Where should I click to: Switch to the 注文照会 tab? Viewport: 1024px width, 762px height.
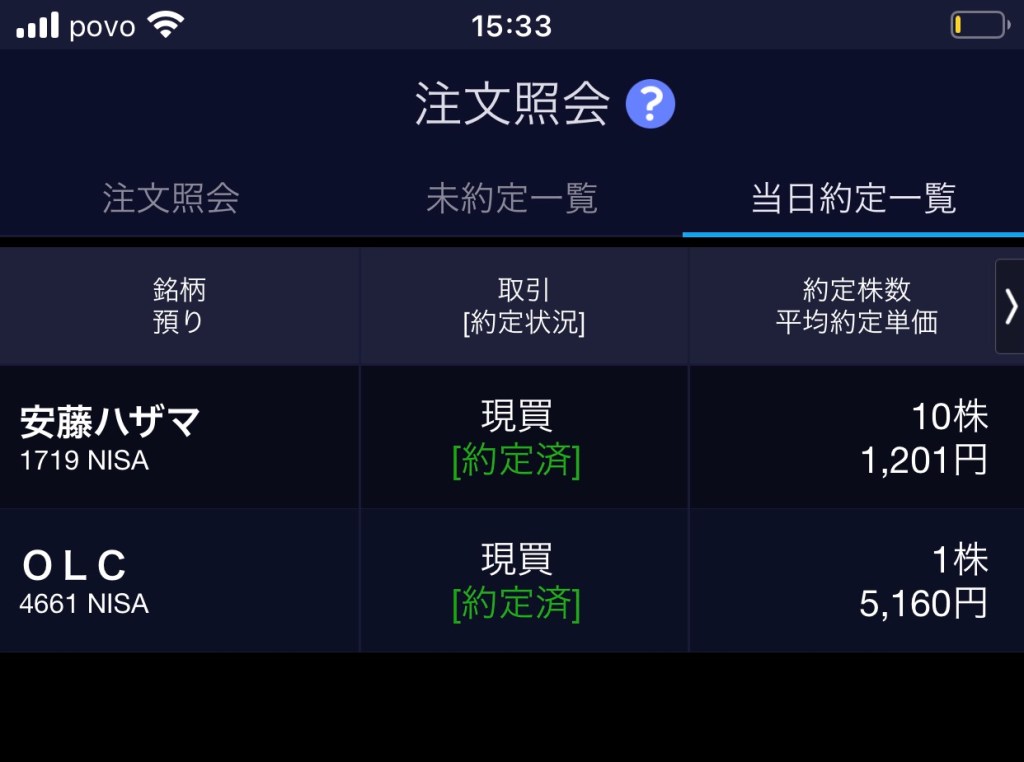coord(171,198)
